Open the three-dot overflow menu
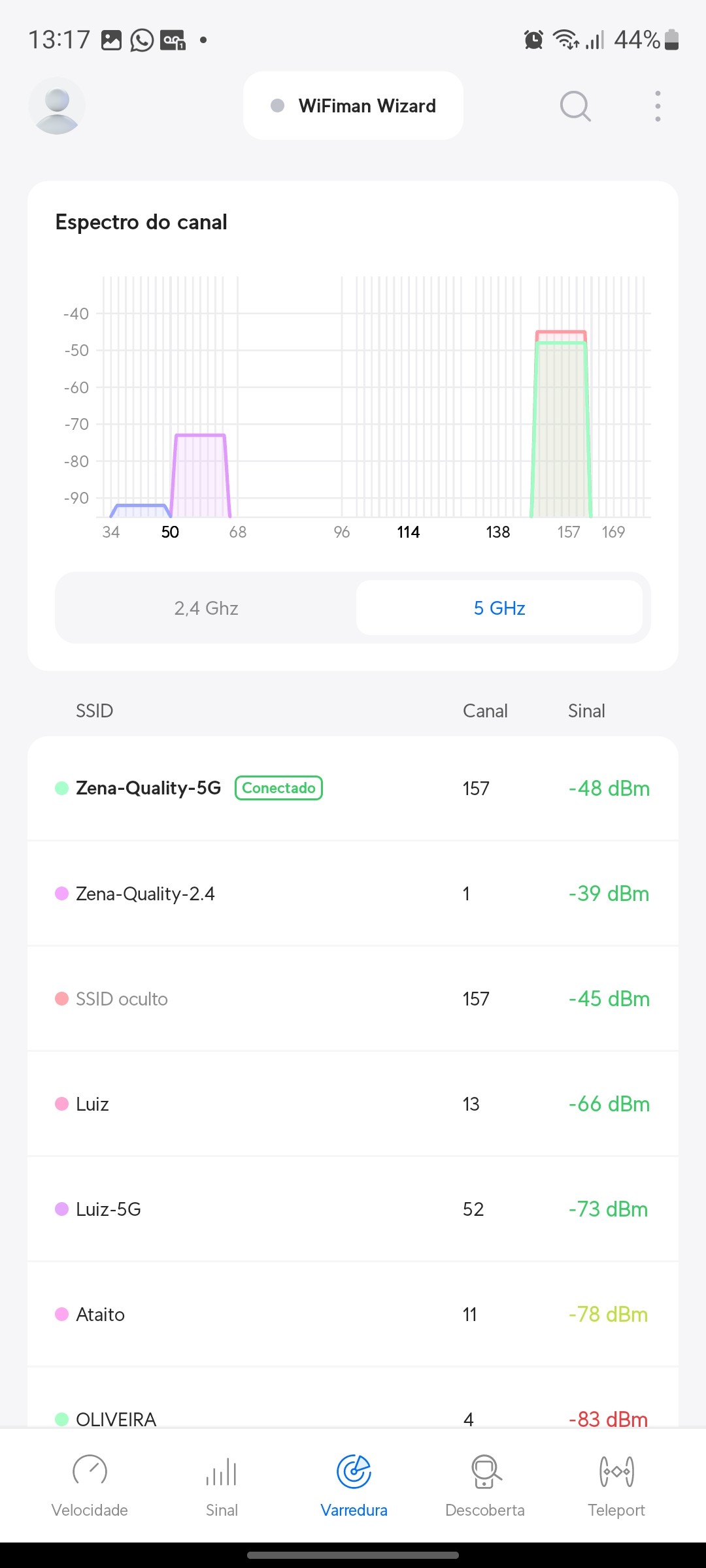Viewport: 706px width, 1568px height. coord(658,106)
